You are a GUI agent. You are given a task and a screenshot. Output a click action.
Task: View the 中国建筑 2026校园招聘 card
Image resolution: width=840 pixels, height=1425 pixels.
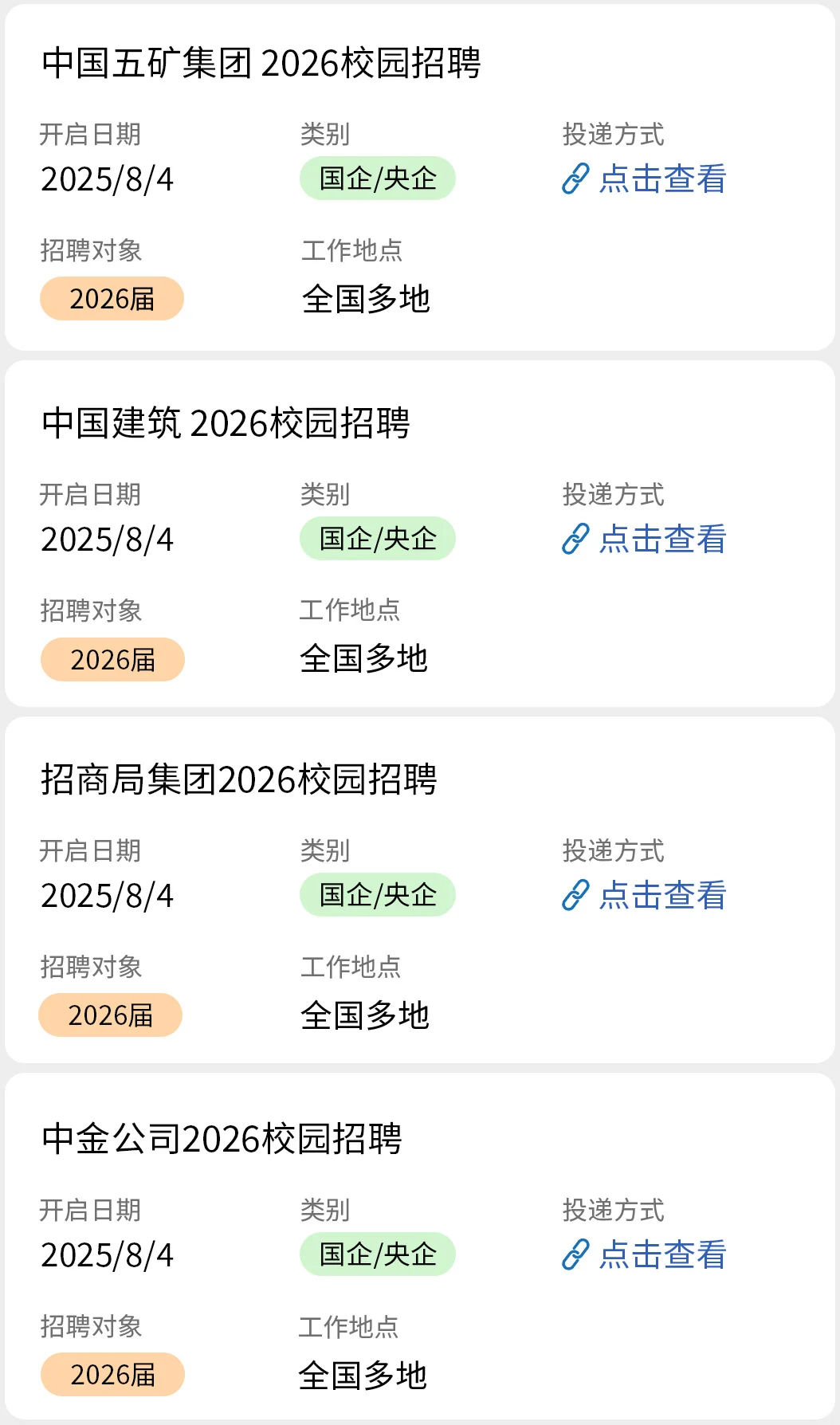pos(226,423)
